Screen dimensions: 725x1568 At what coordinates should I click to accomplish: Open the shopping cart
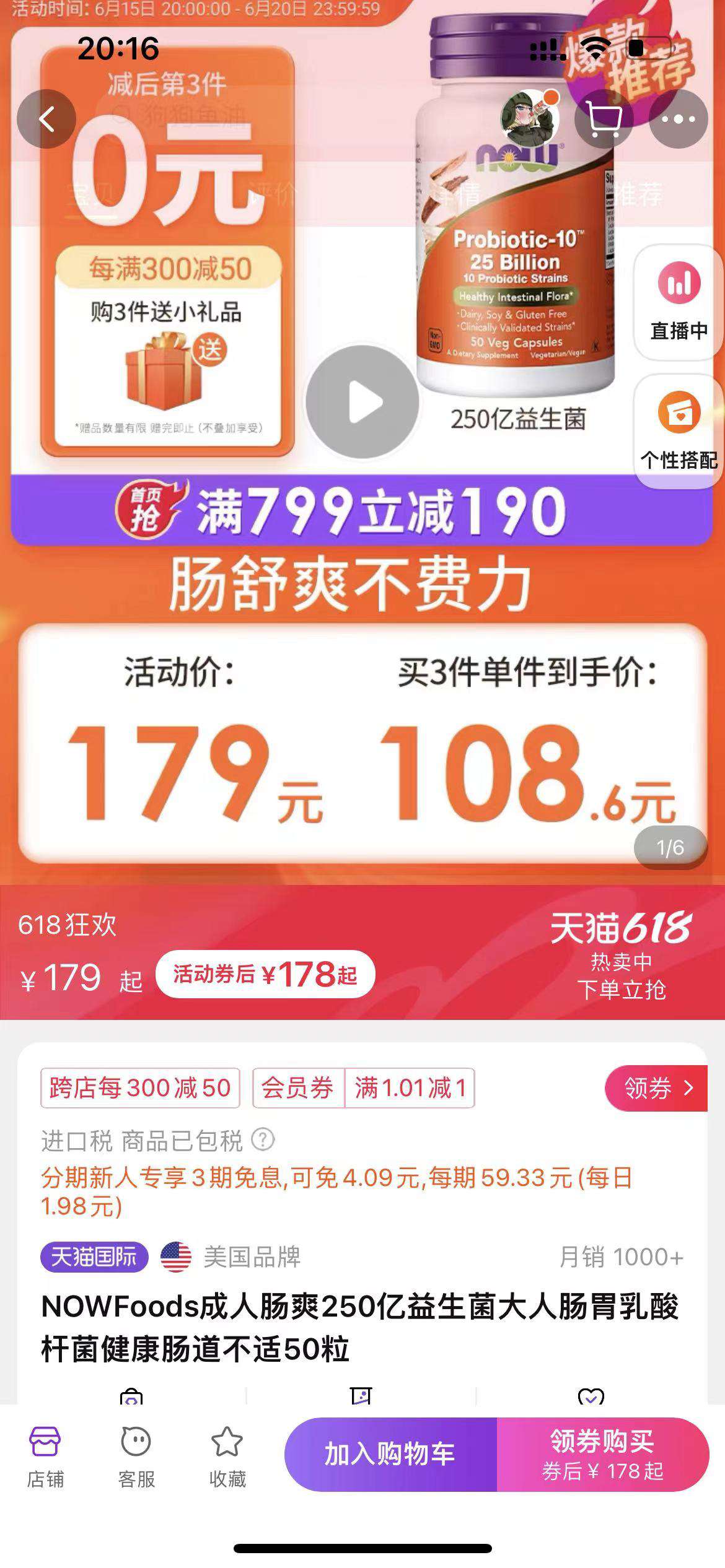604,119
